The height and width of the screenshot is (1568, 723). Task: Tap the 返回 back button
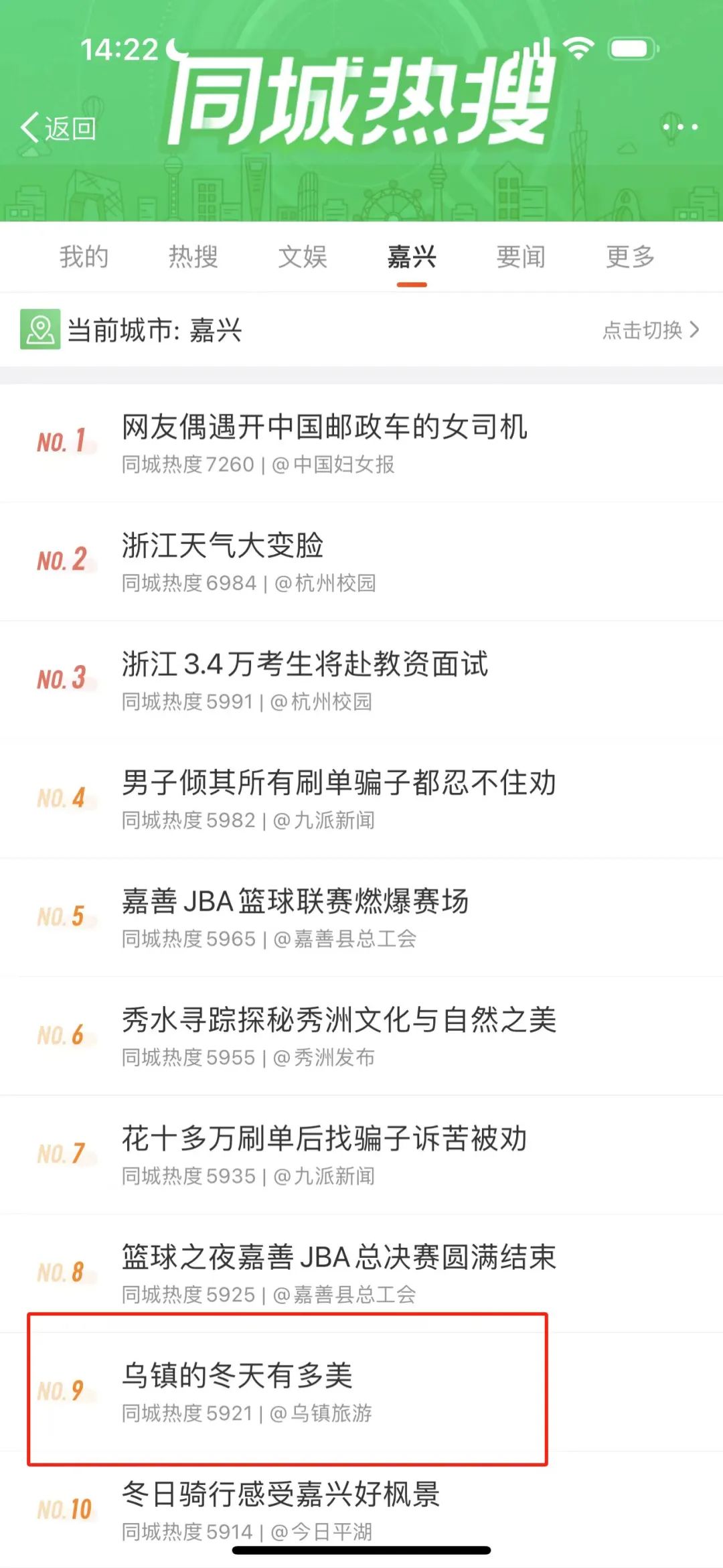pos(59,128)
